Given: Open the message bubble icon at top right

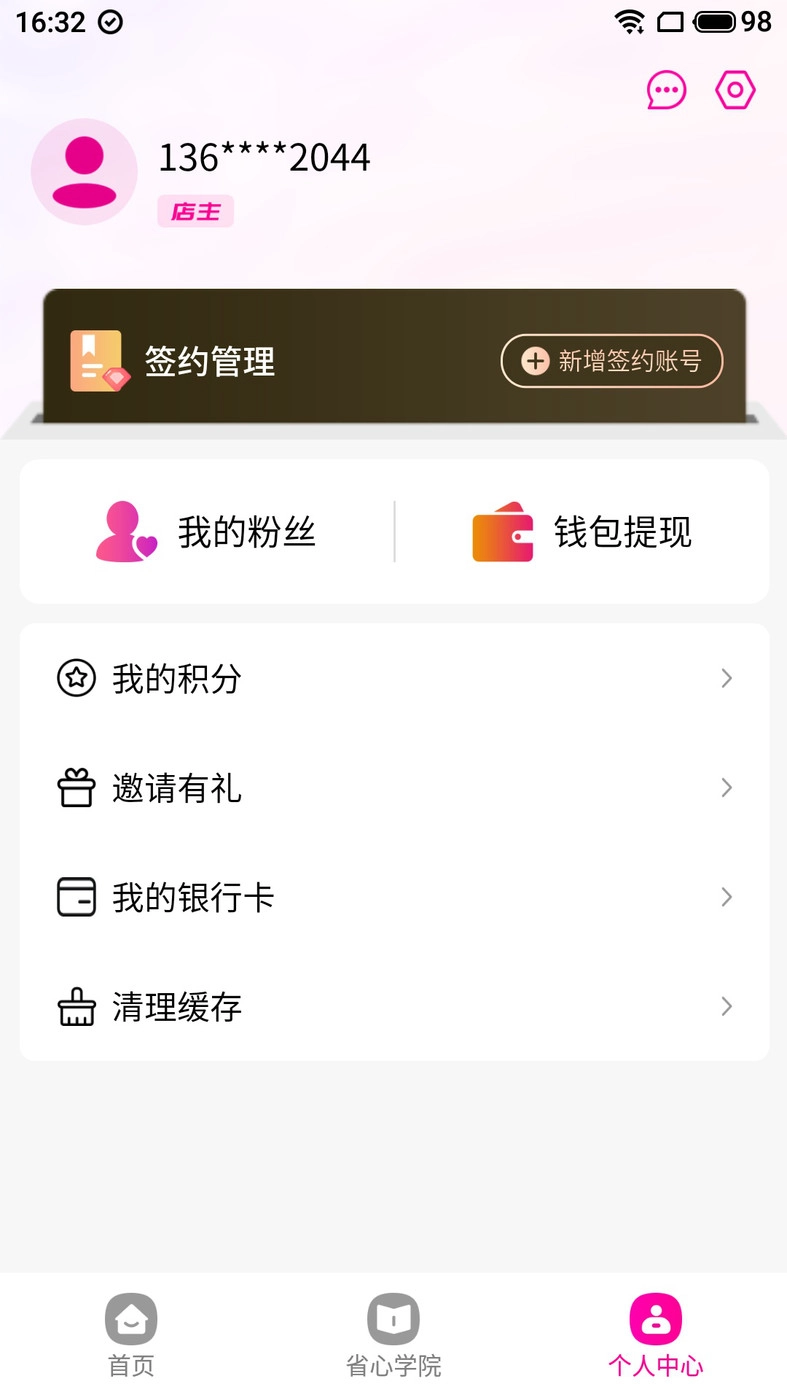Looking at the screenshot, I should [666, 90].
